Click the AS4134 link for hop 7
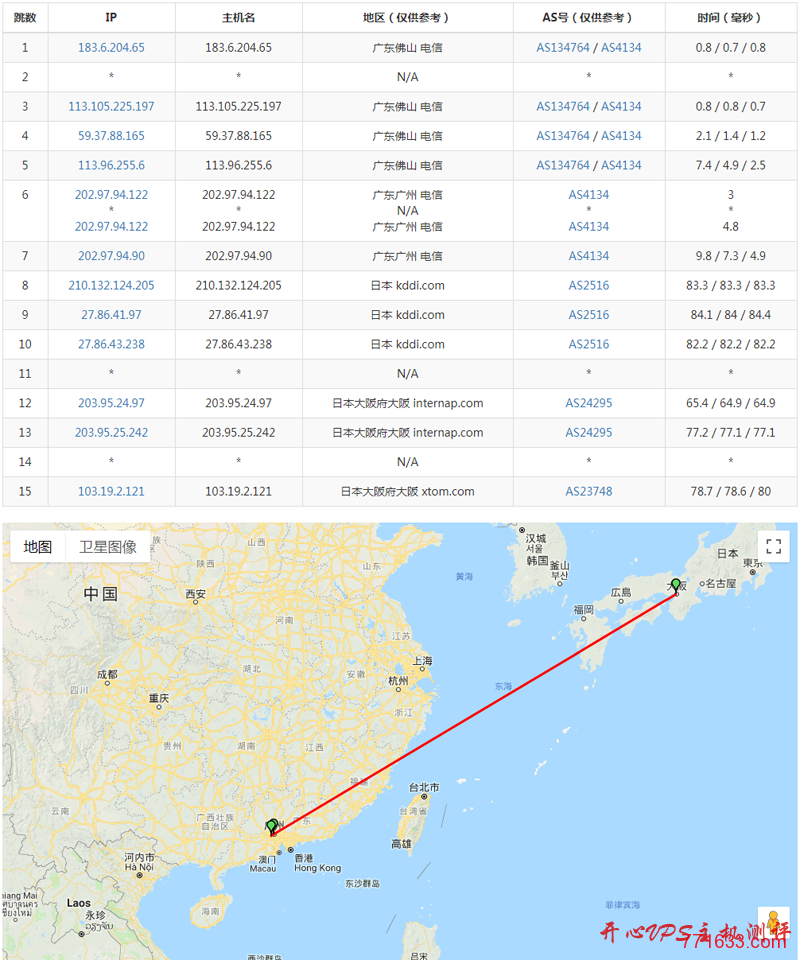Screen dimensions: 800x960 point(589,256)
